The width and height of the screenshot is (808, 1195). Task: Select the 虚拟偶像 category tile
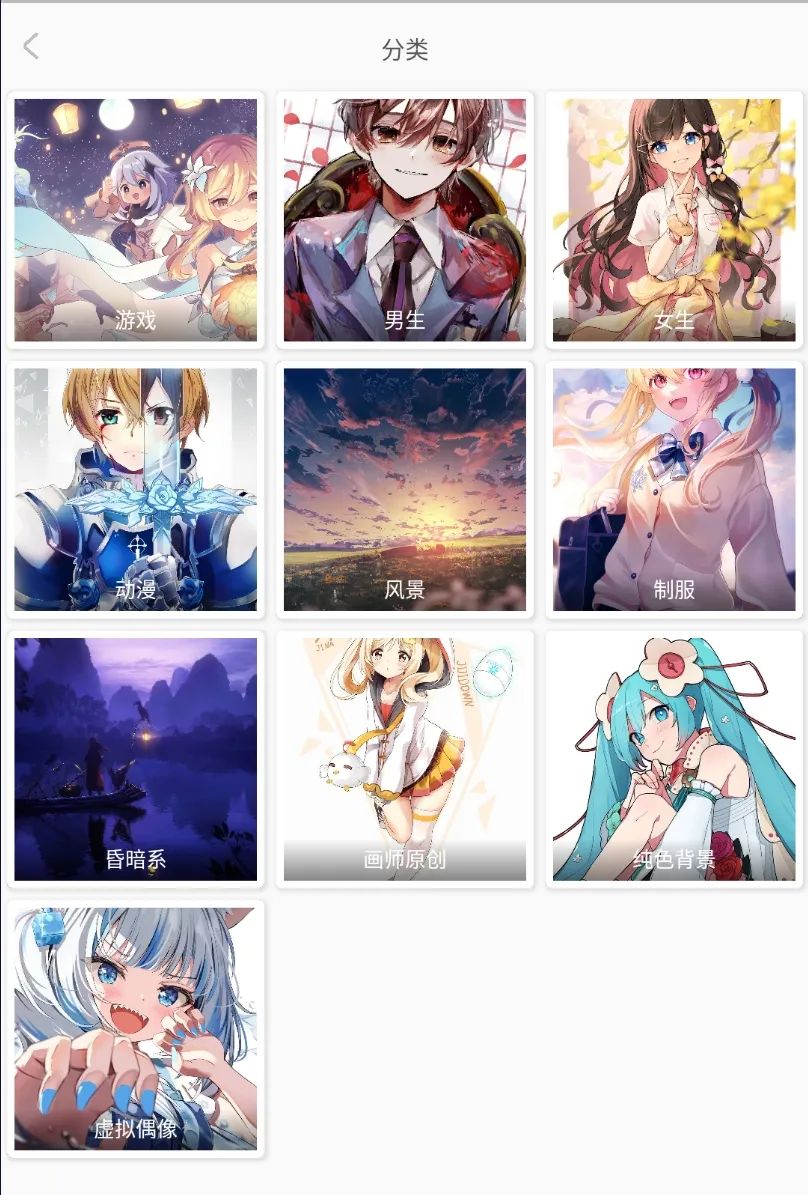[x=136, y=1029]
